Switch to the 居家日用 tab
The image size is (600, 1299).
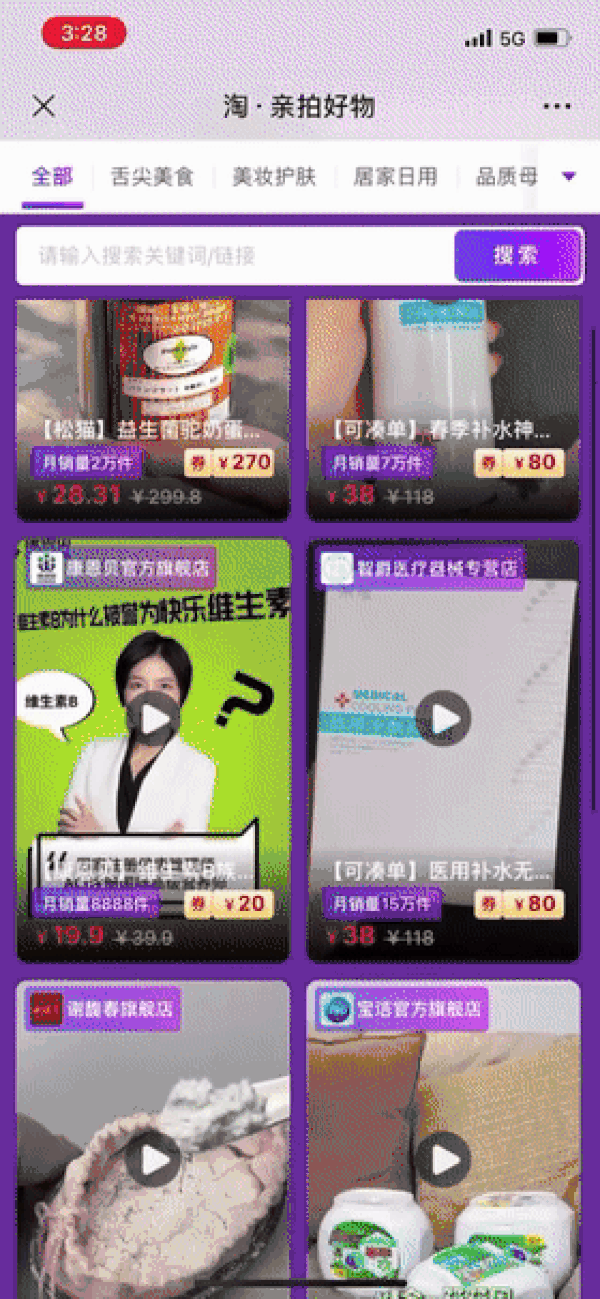pos(395,177)
